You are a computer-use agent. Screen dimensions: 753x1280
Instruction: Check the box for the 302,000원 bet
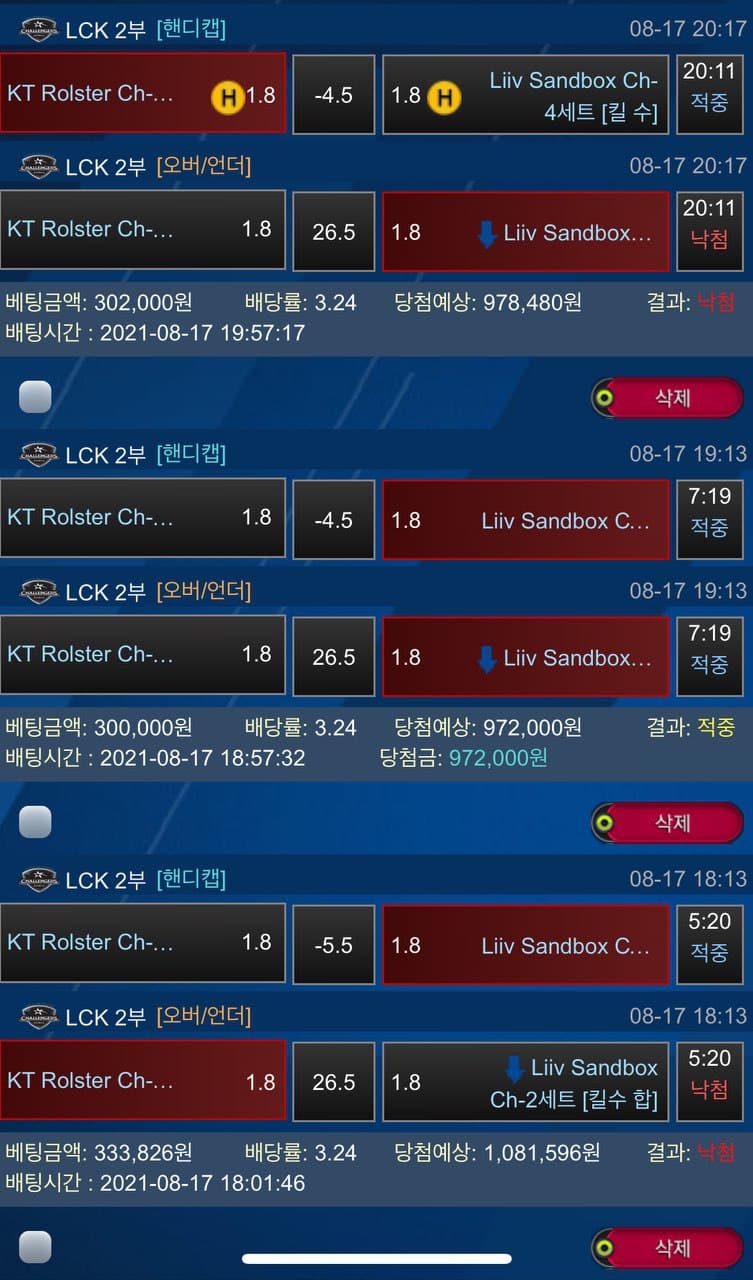click(x=35, y=397)
